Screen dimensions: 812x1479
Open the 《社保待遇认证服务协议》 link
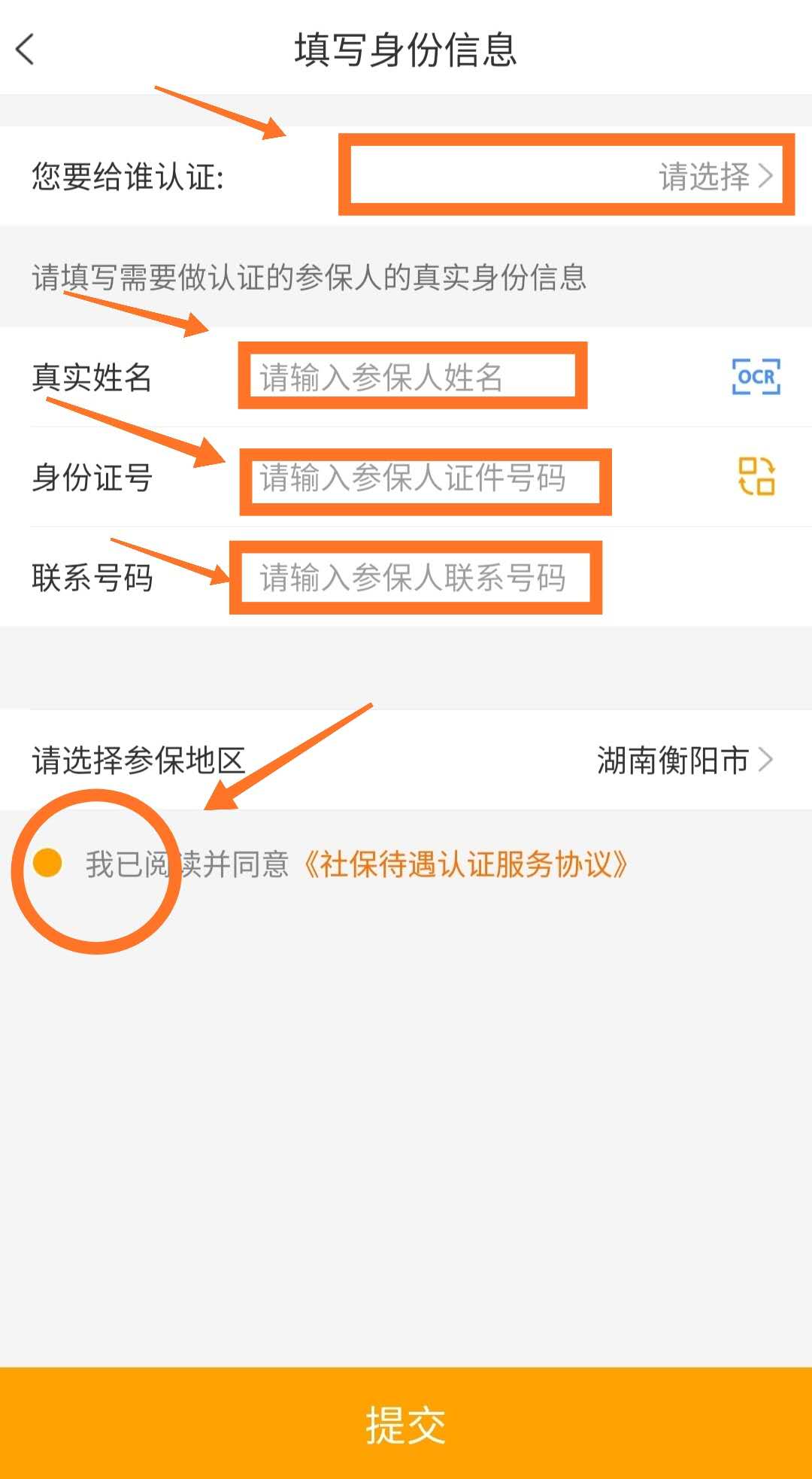pos(465,864)
